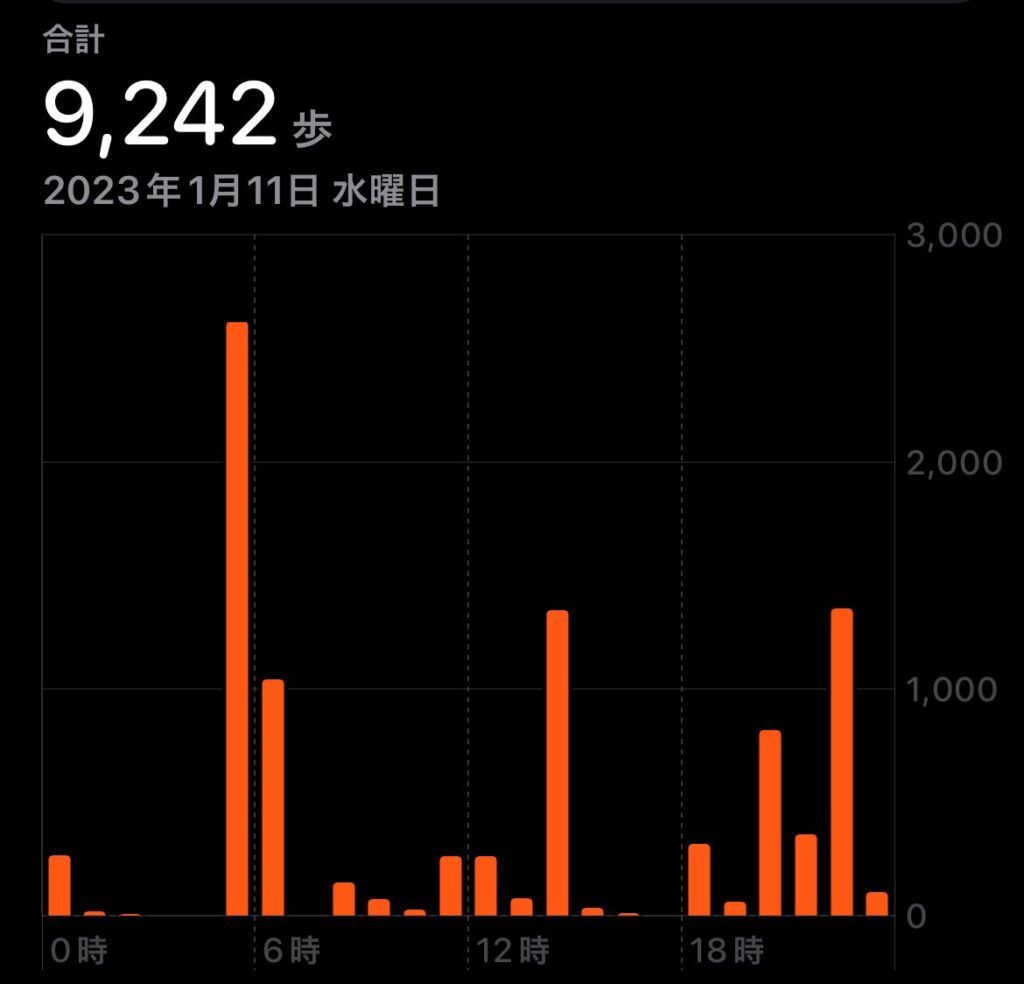1024x984 pixels.
Task: Select the 20時 bar with about 800 steps
Action: (770, 822)
